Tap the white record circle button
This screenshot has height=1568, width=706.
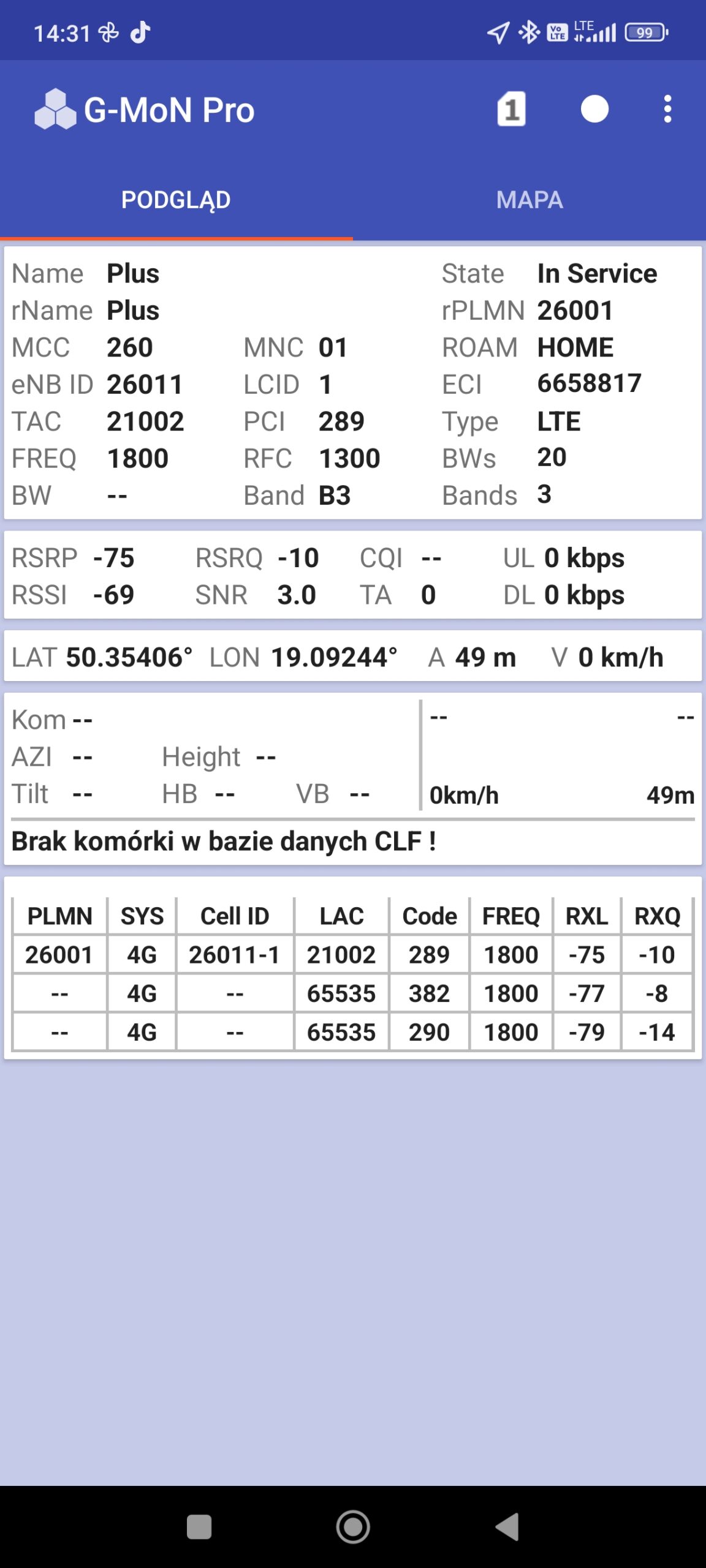point(594,110)
